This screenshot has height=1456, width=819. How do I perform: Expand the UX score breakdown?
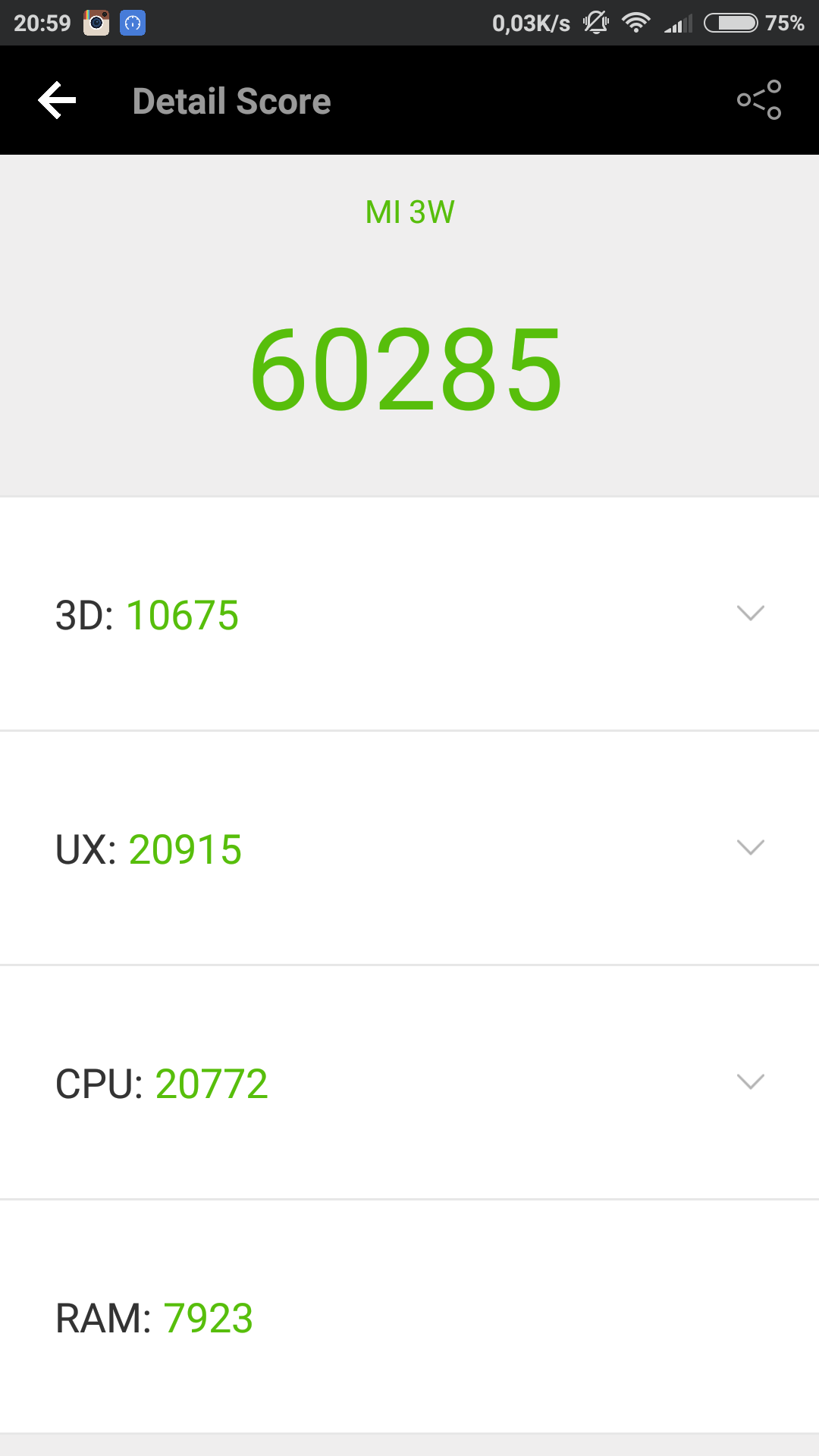pyautogui.click(x=750, y=848)
